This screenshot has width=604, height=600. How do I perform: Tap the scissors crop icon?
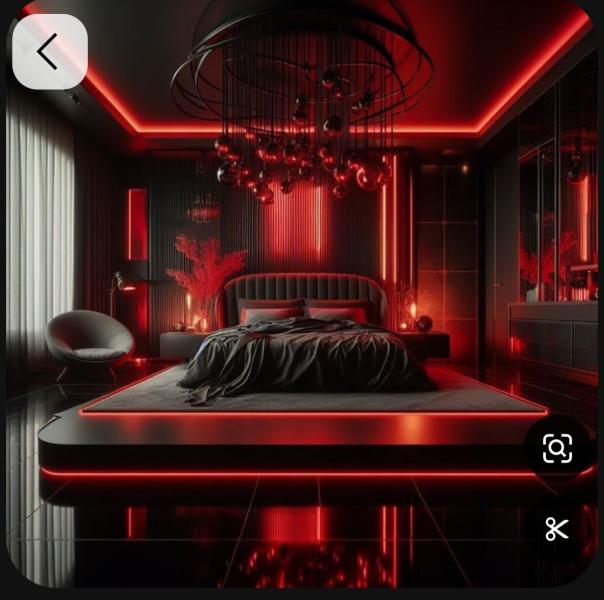(x=557, y=529)
